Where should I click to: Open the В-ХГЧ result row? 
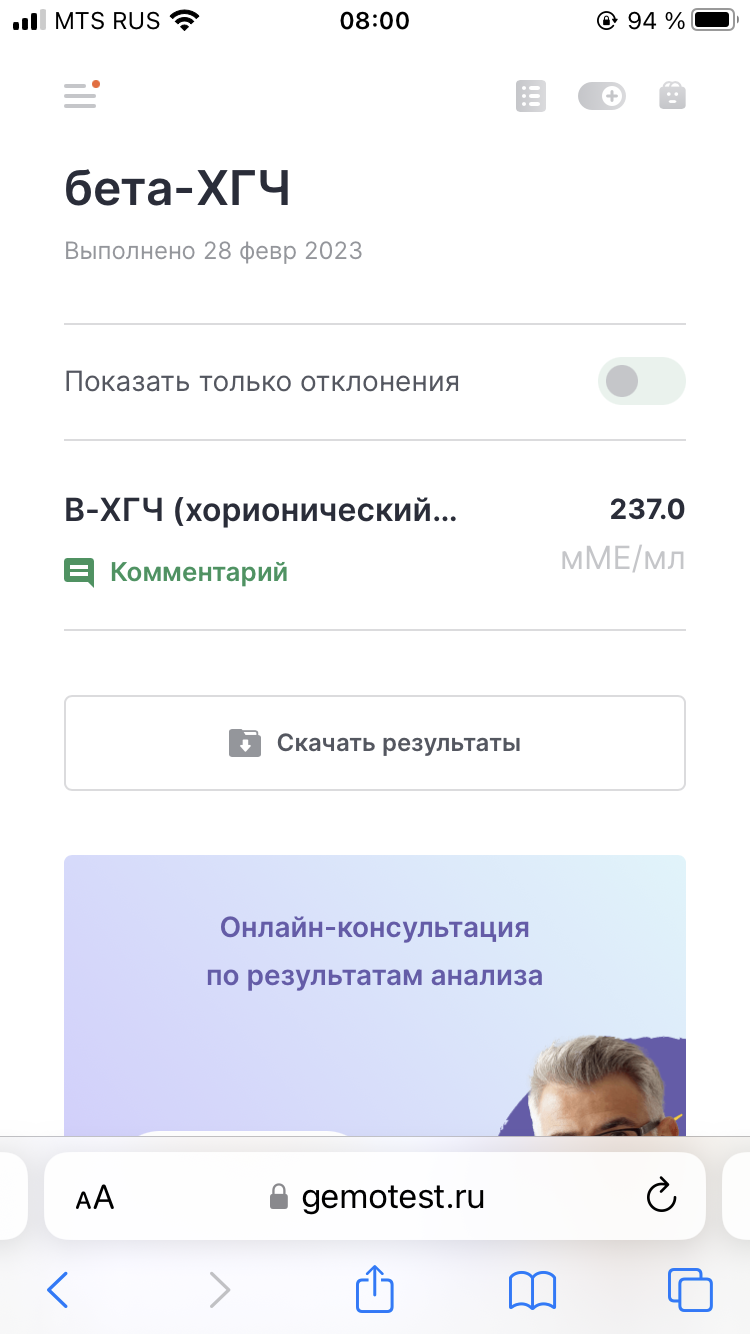[375, 535]
